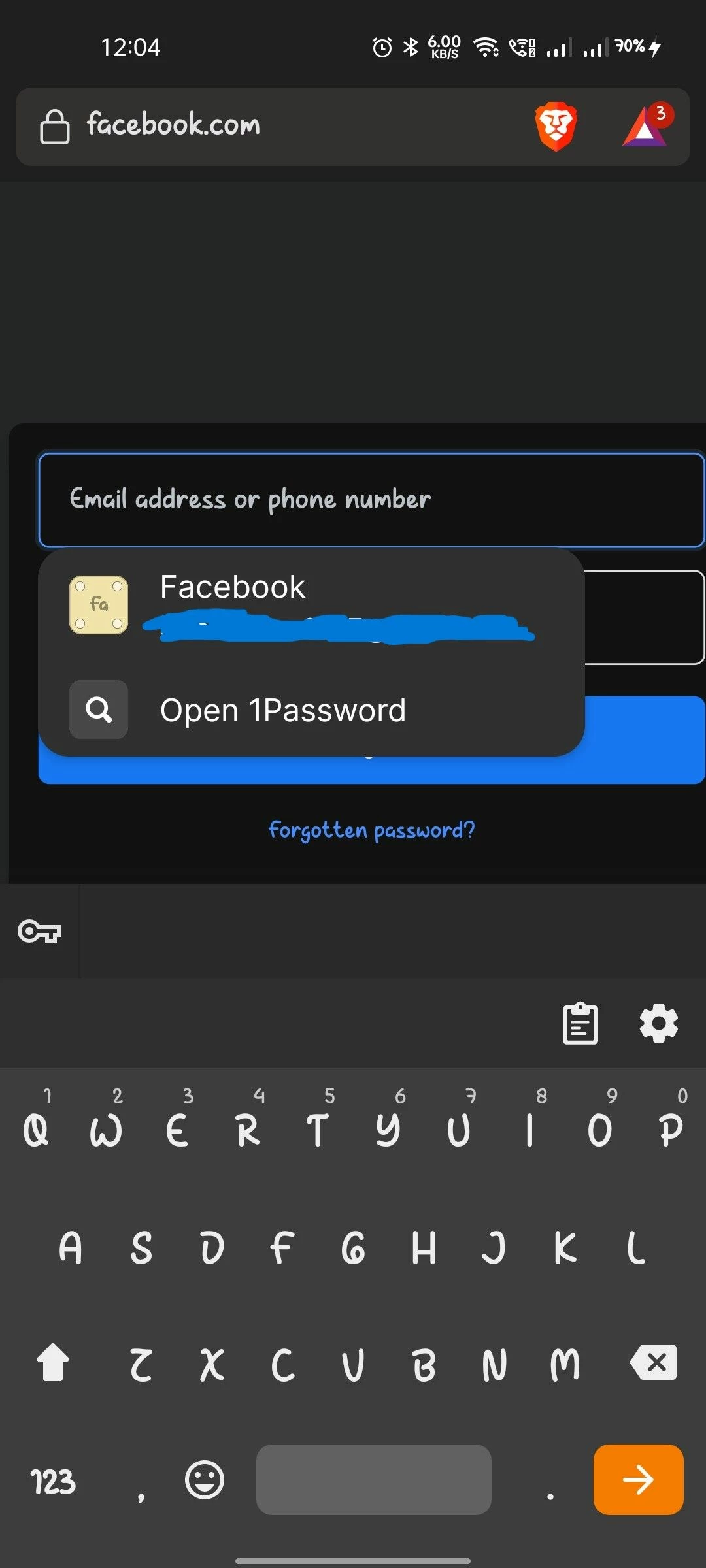This screenshot has height=1568, width=706.
Task: Tap the password key icon above keyboard
Action: point(39,931)
